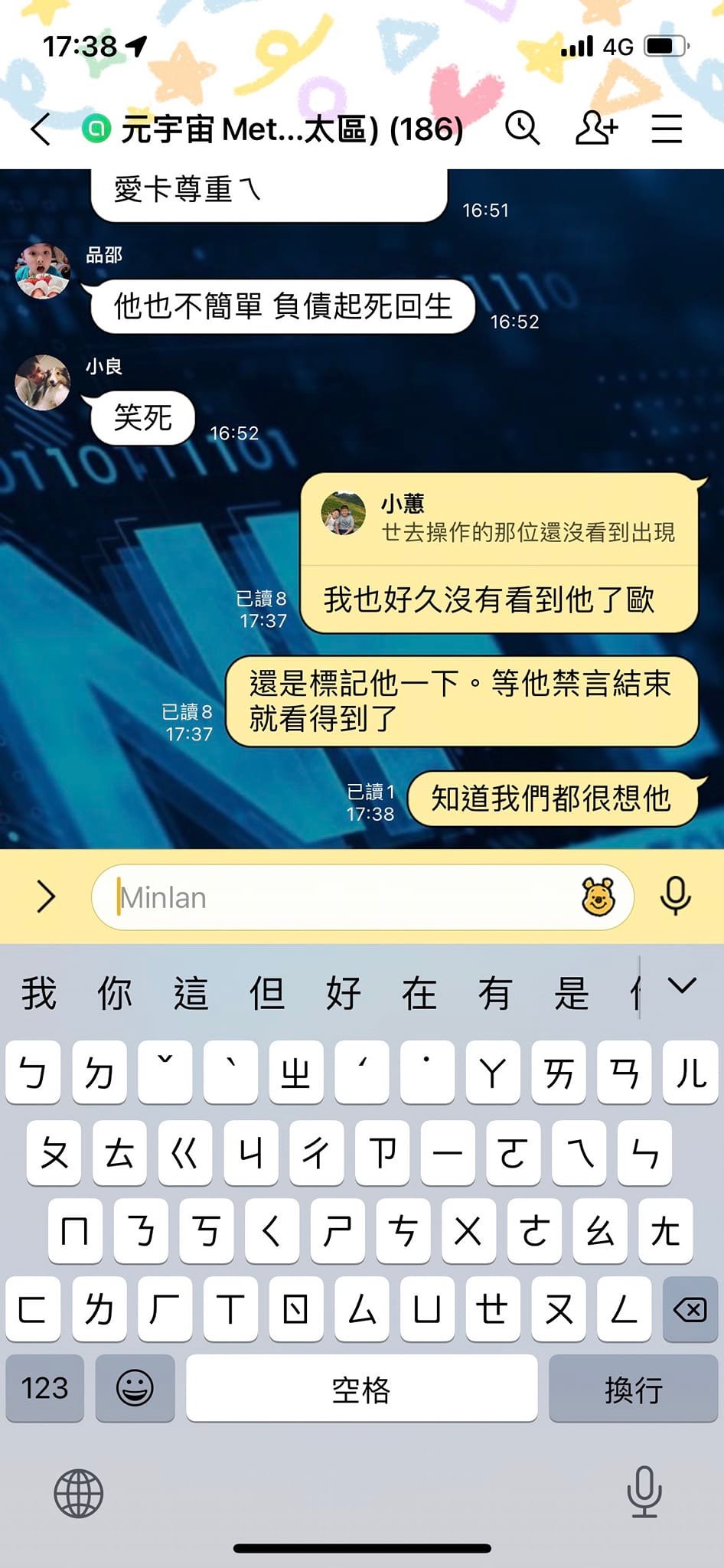Open 品邵's profile picture
Viewport: 724px width, 1568px height.
(x=43, y=270)
